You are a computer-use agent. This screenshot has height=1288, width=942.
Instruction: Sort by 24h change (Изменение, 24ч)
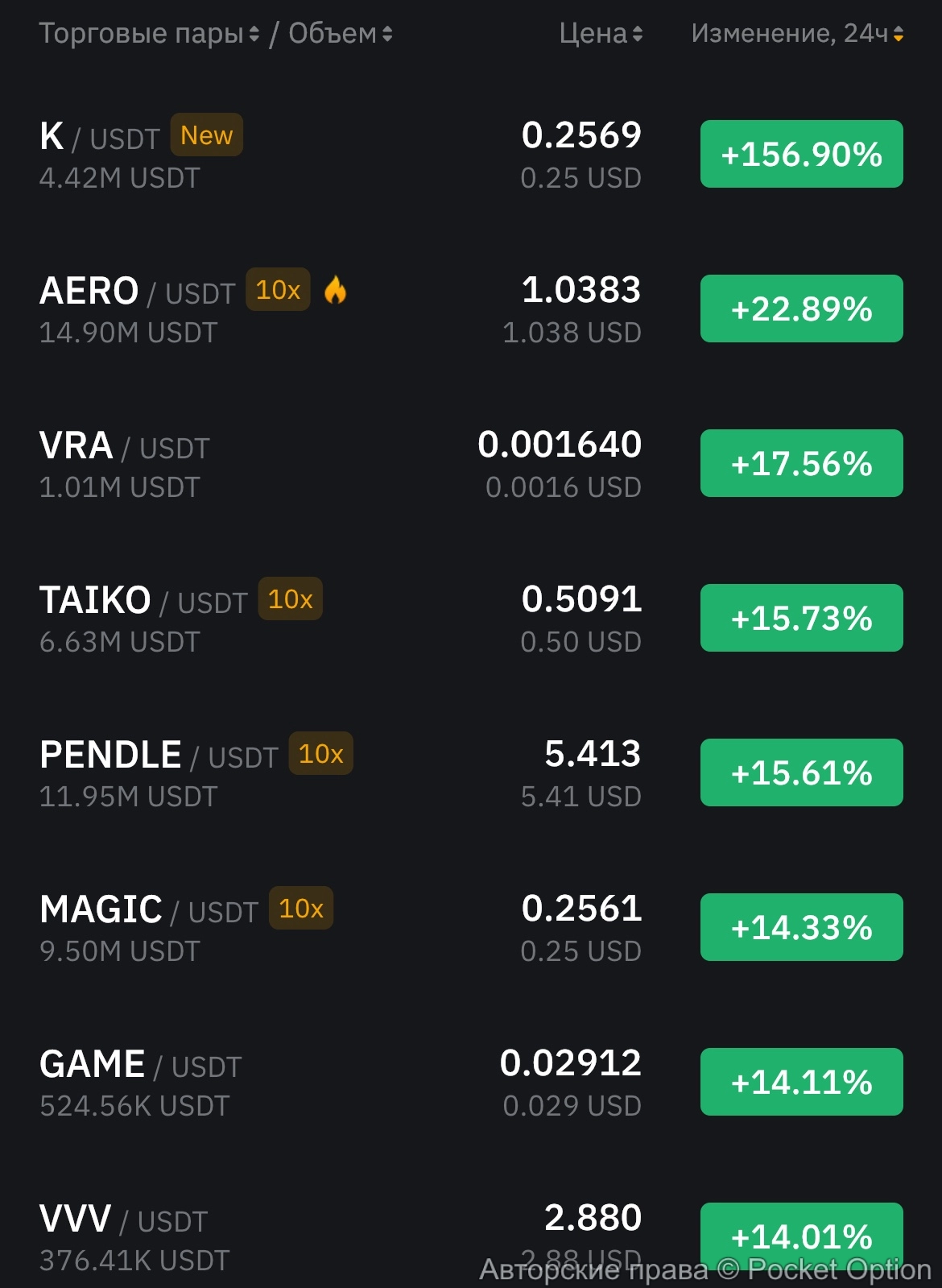click(797, 34)
